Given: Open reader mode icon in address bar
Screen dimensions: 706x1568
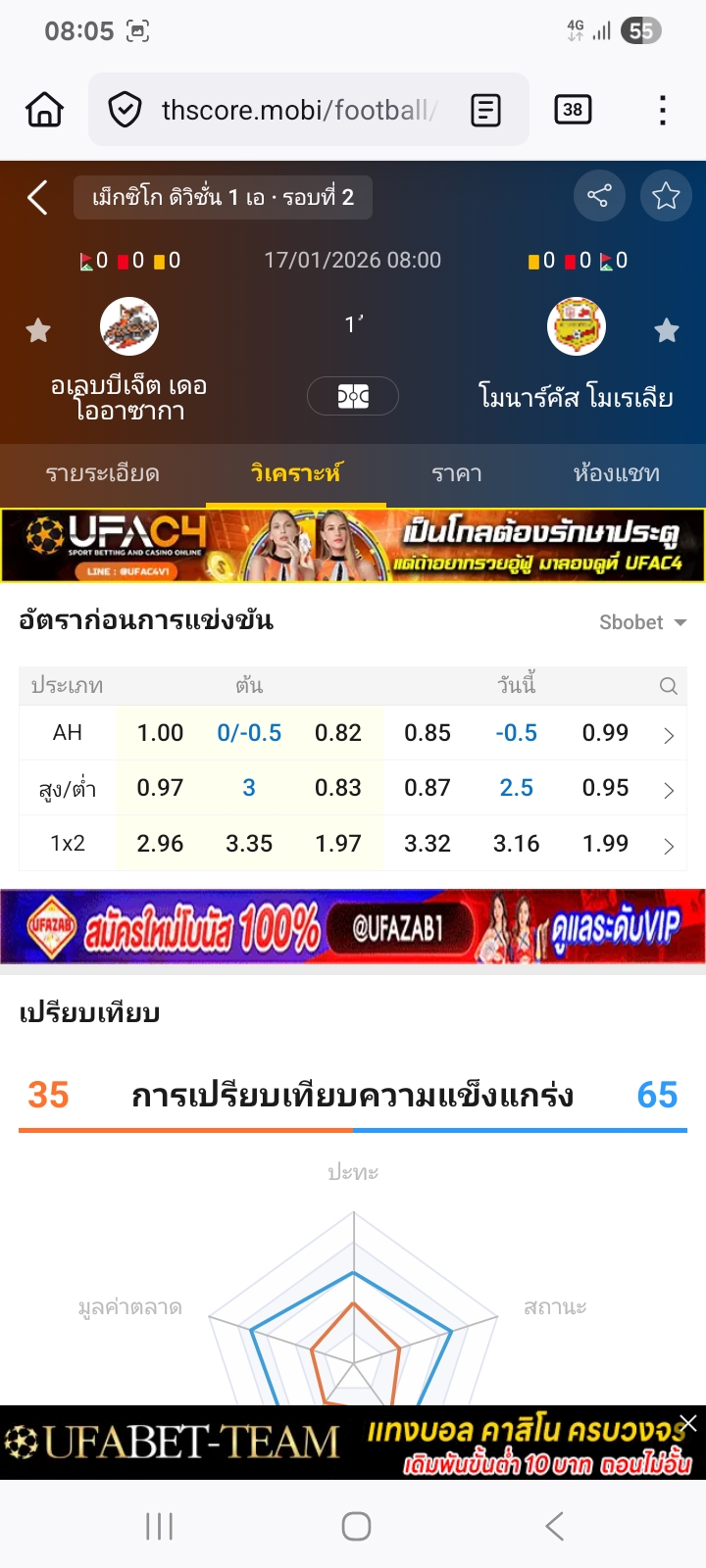Looking at the screenshot, I should [485, 110].
